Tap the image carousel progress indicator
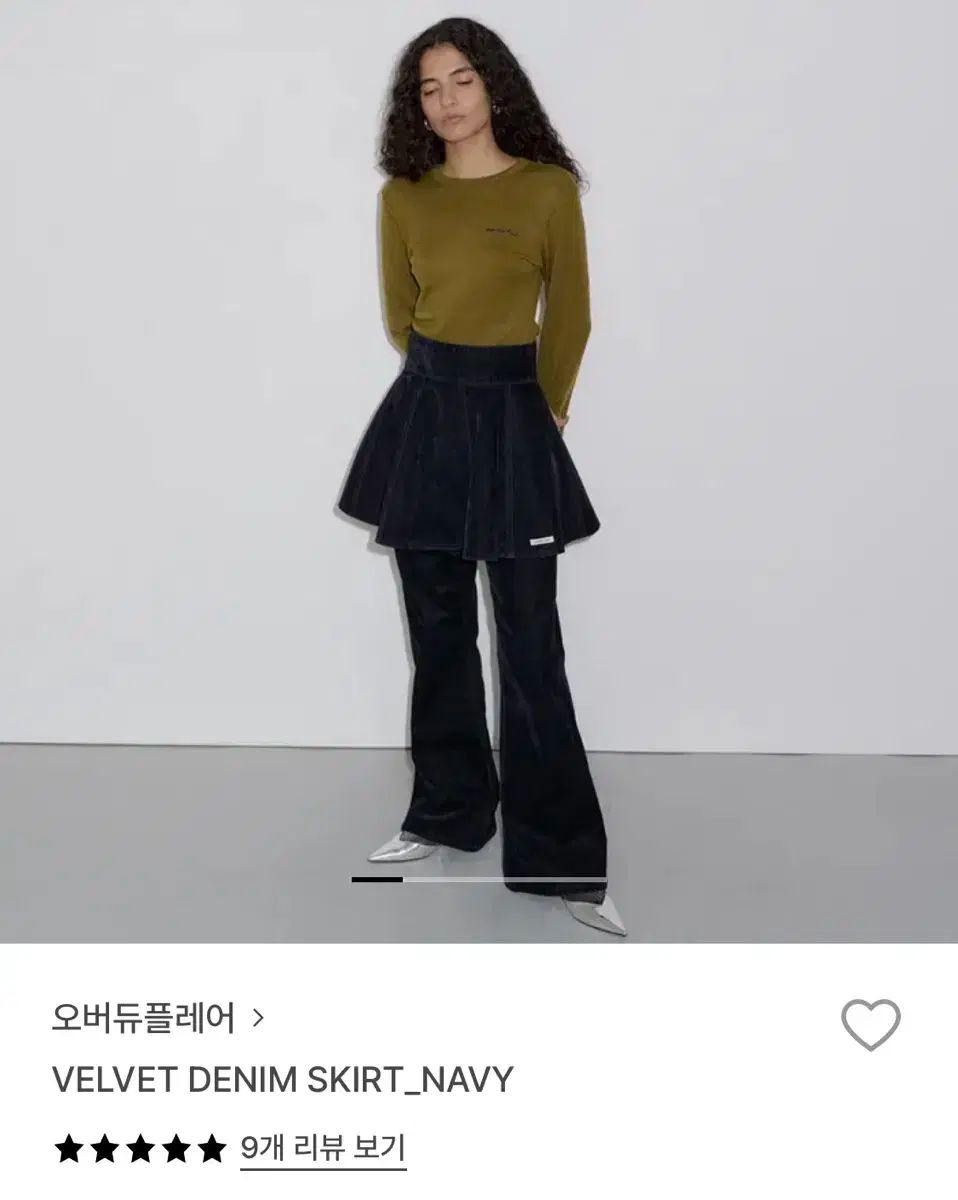This screenshot has height=1200, width=958. [478, 880]
